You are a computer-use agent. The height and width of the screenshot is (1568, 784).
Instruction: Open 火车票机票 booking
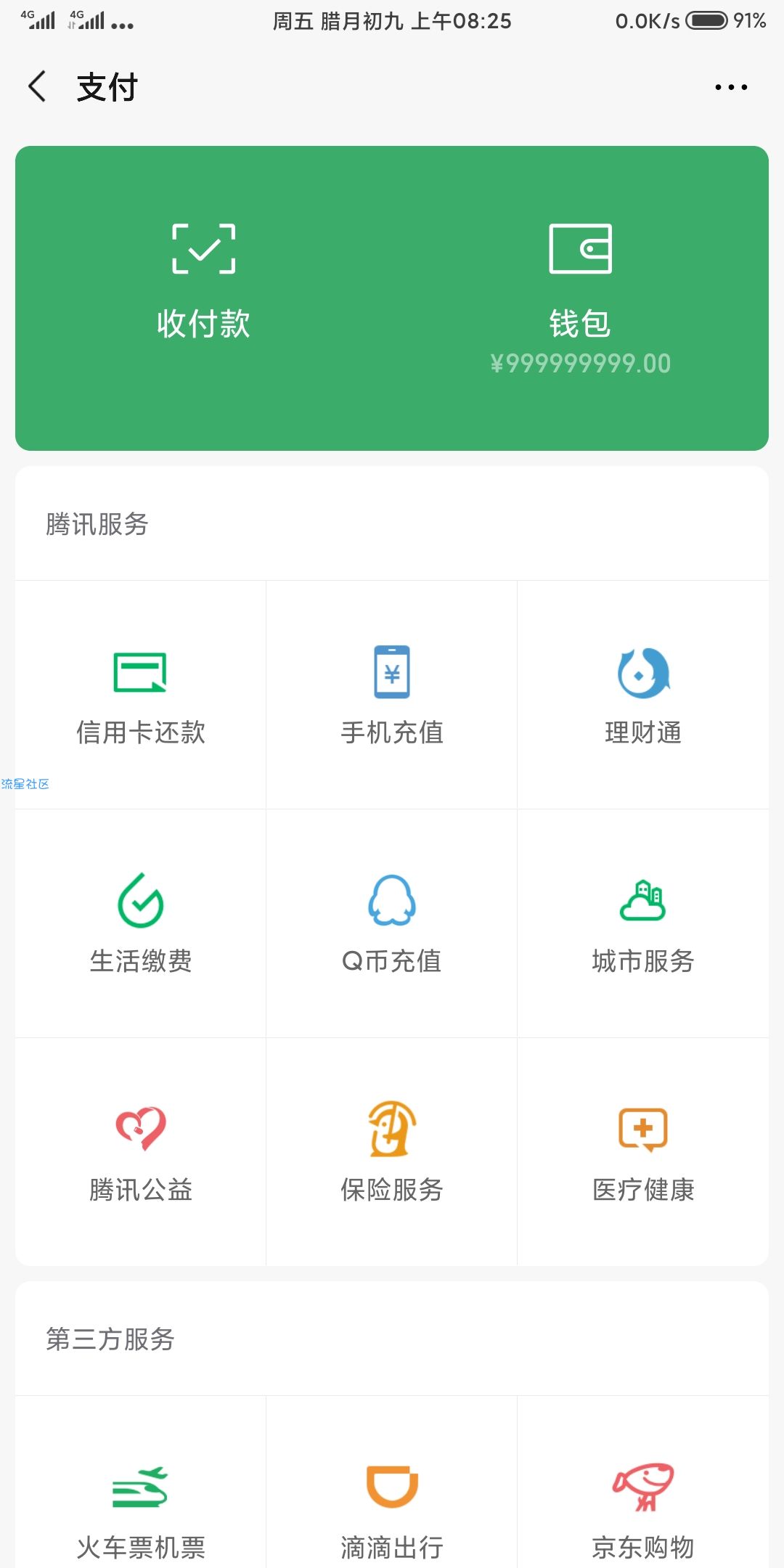coord(141,1495)
